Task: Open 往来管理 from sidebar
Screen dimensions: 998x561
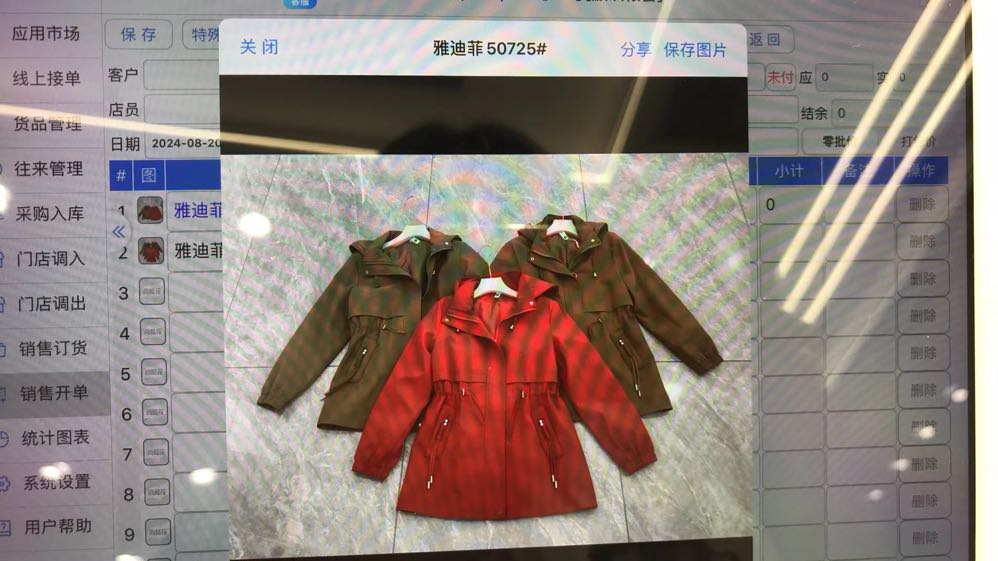Action: (x=49, y=168)
